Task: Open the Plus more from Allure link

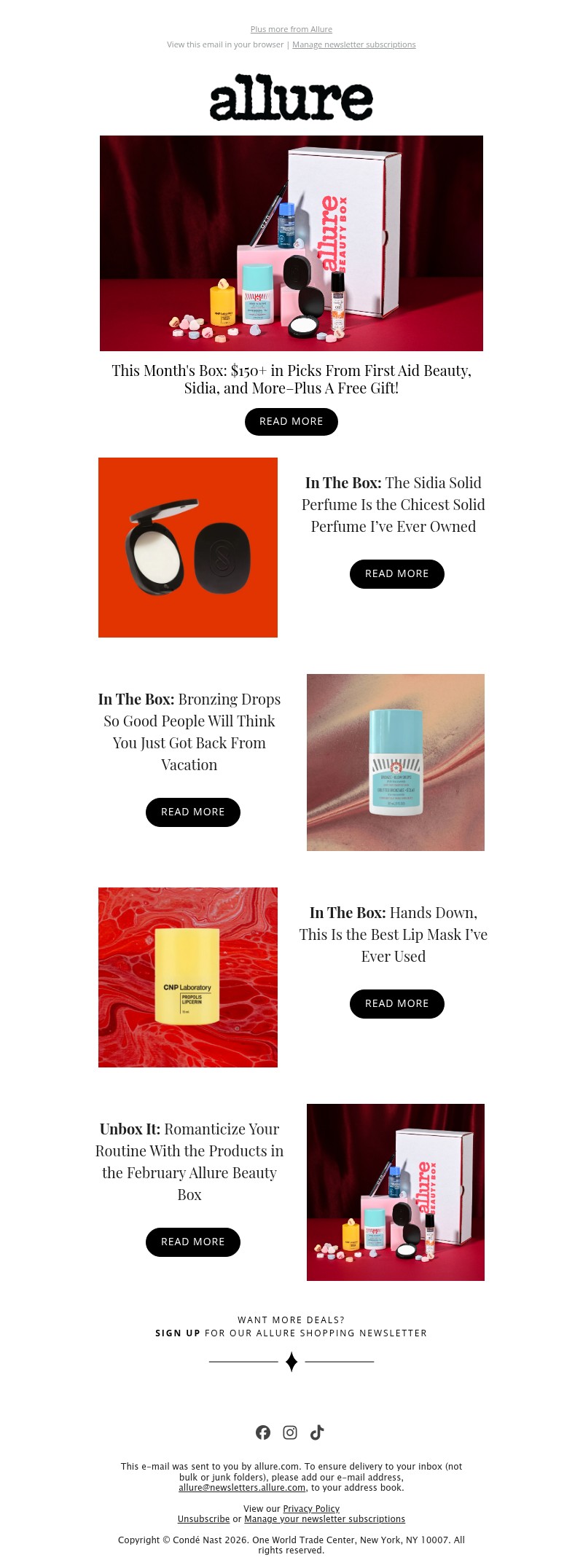Action: [x=291, y=29]
